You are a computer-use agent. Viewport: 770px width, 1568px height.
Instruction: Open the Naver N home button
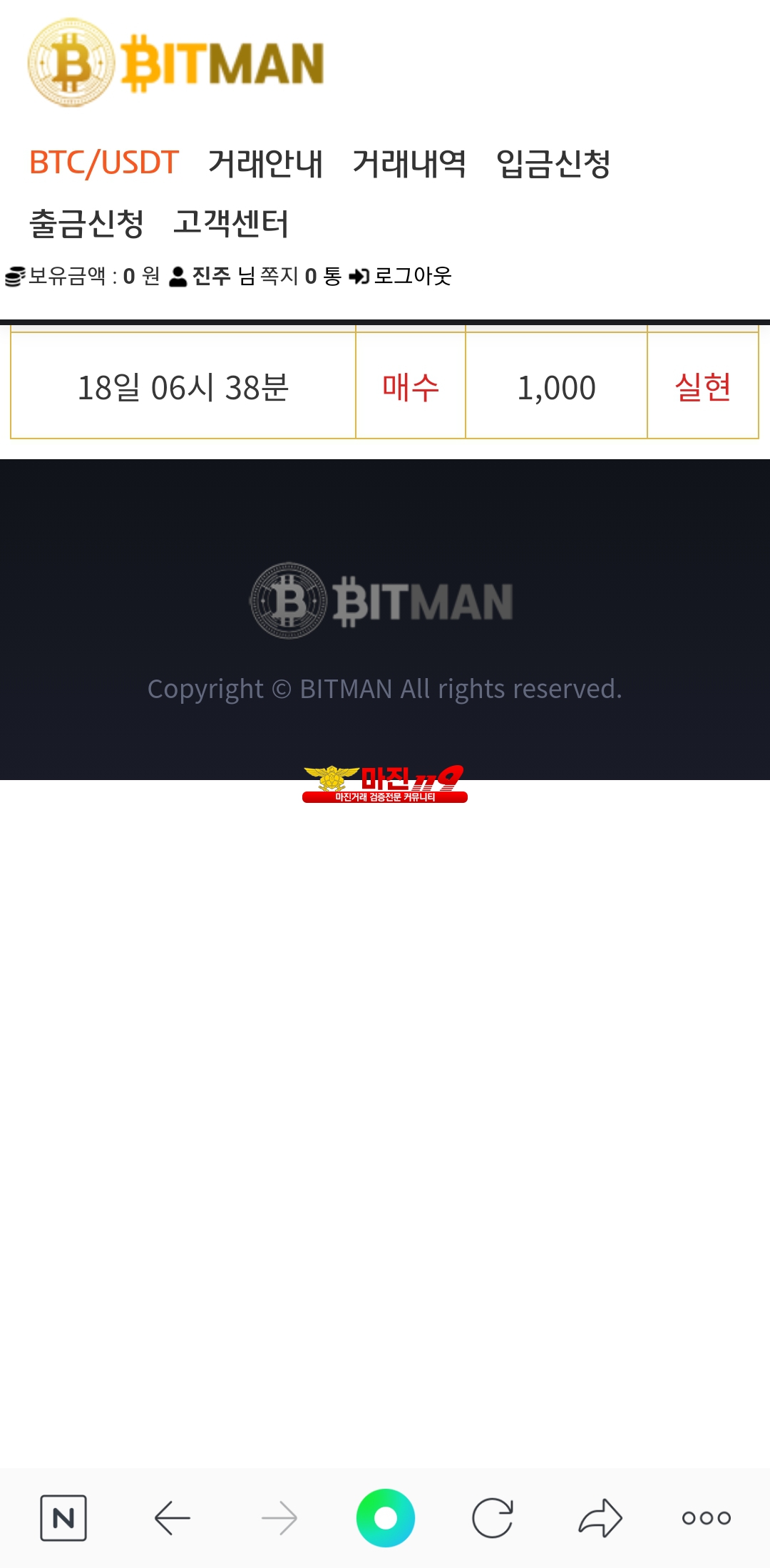tap(63, 1518)
